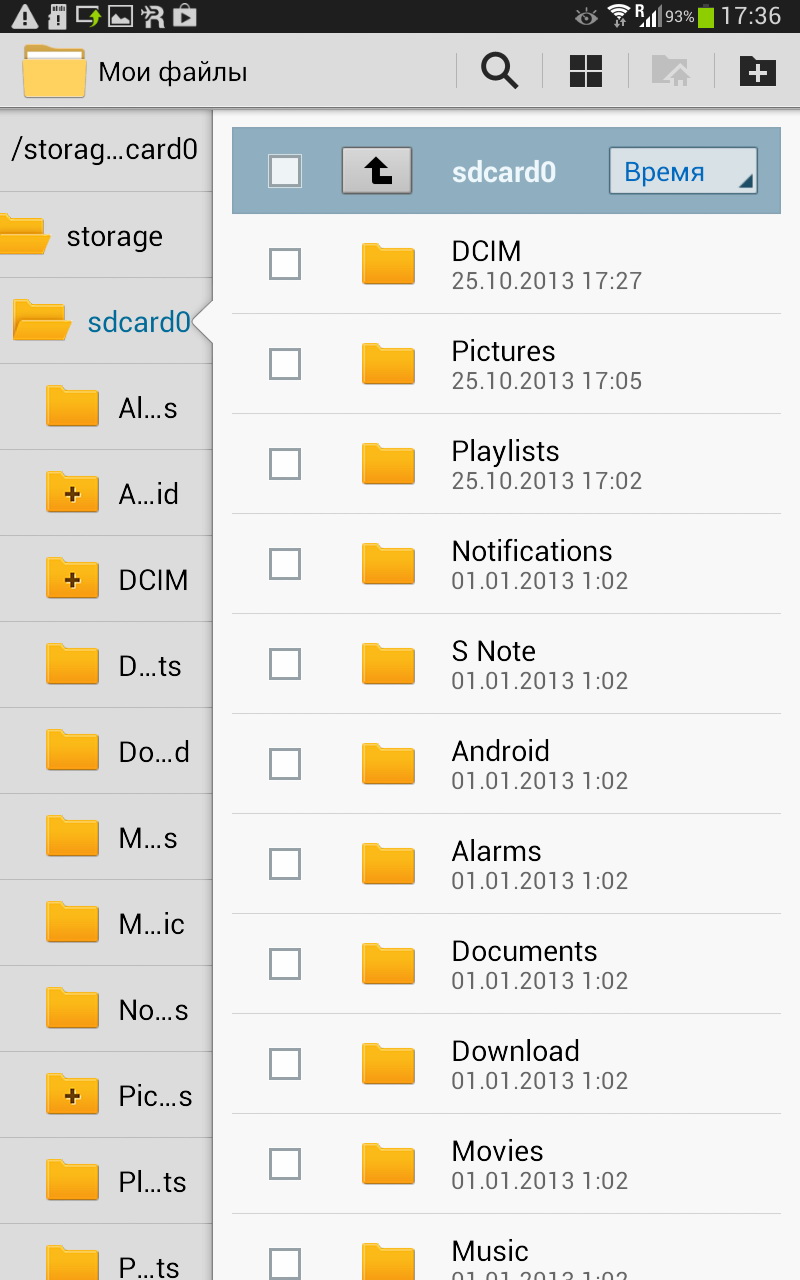Select storage in the folder tree
The height and width of the screenshot is (1280, 800).
(113, 237)
